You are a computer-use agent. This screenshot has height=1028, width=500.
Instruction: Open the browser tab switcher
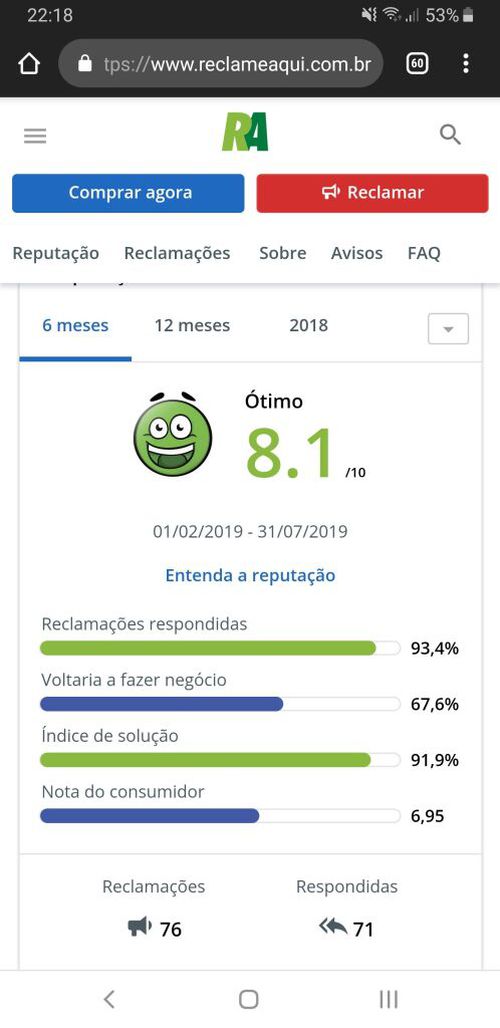pyautogui.click(x=417, y=64)
